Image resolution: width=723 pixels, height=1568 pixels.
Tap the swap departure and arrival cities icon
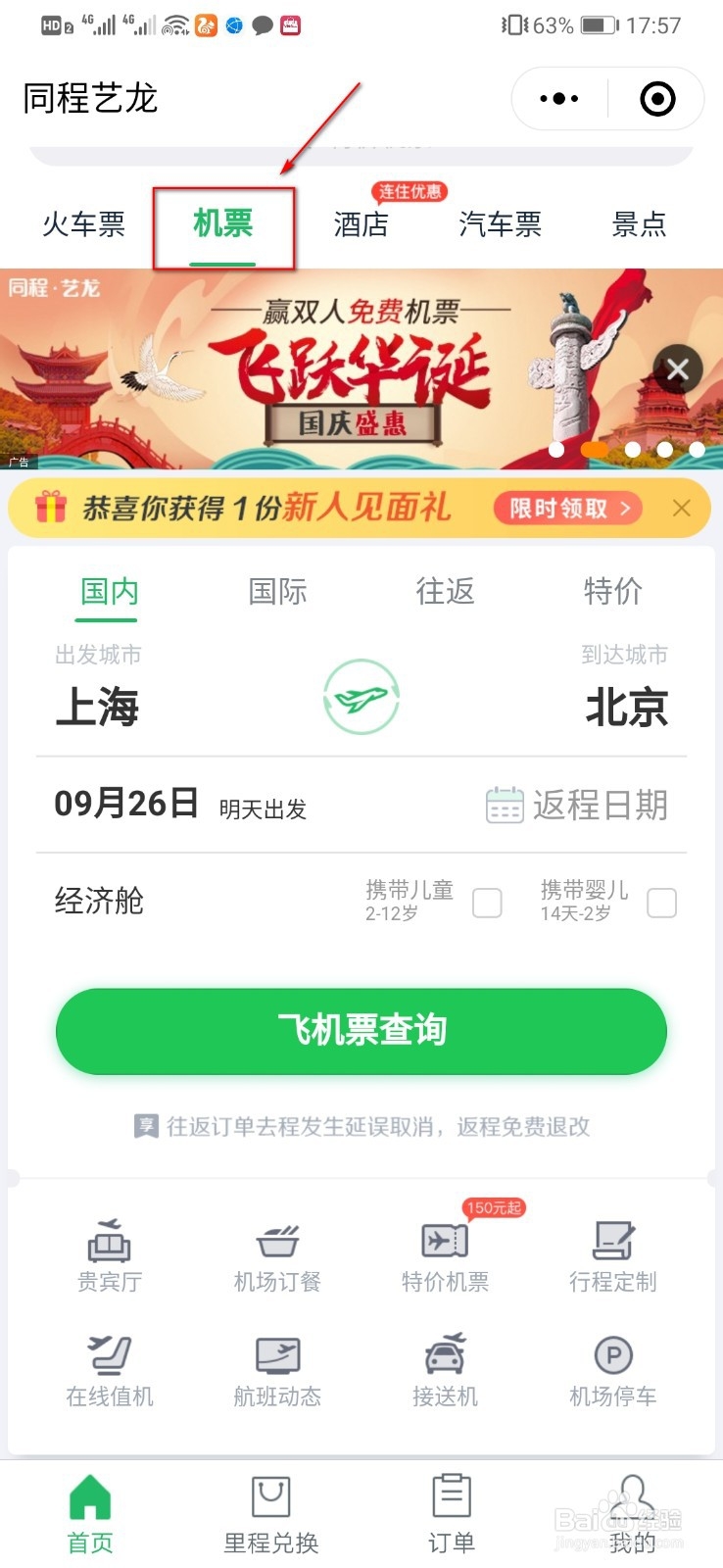[x=361, y=696]
